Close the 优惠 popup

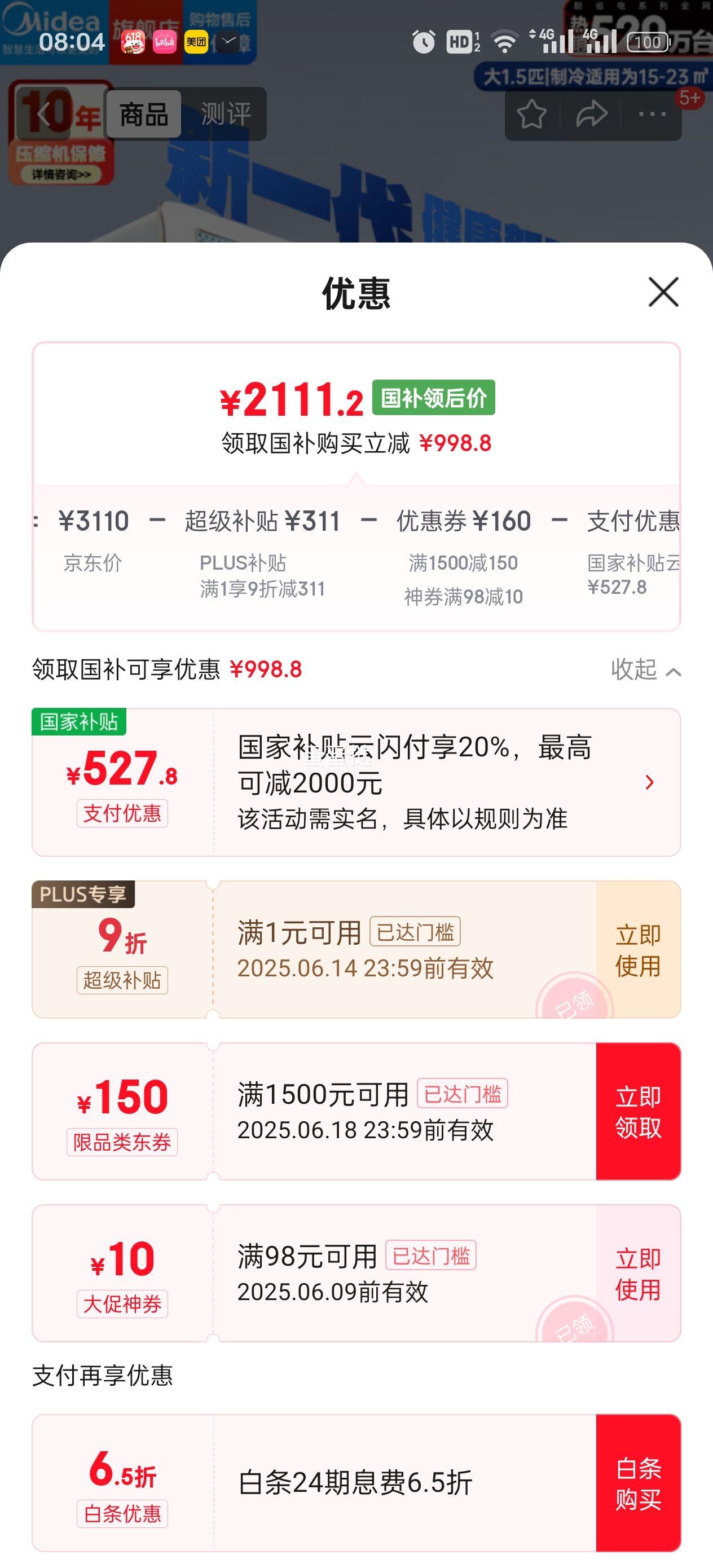[x=662, y=292]
